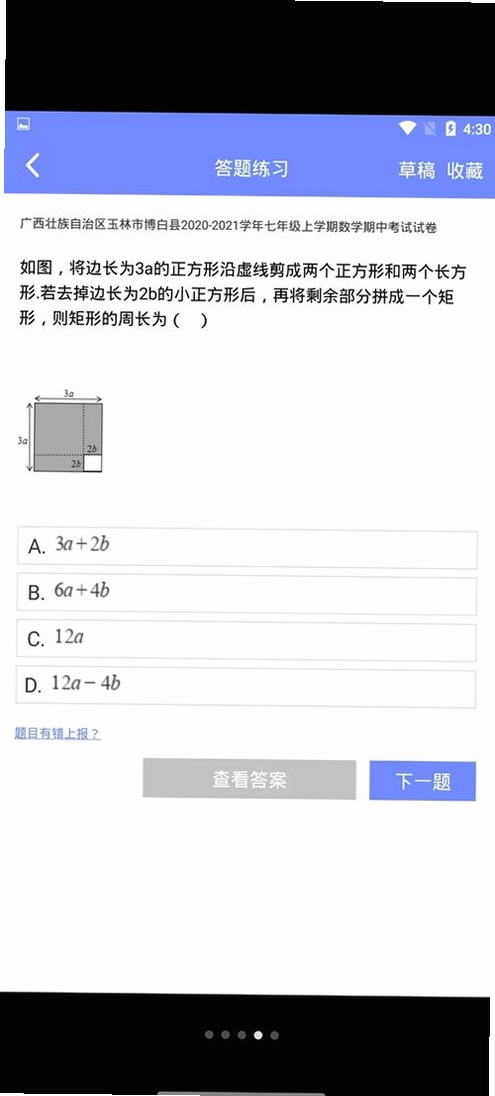Open the 草稿 scratch pad
This screenshot has width=495, height=1096.
tap(417, 170)
